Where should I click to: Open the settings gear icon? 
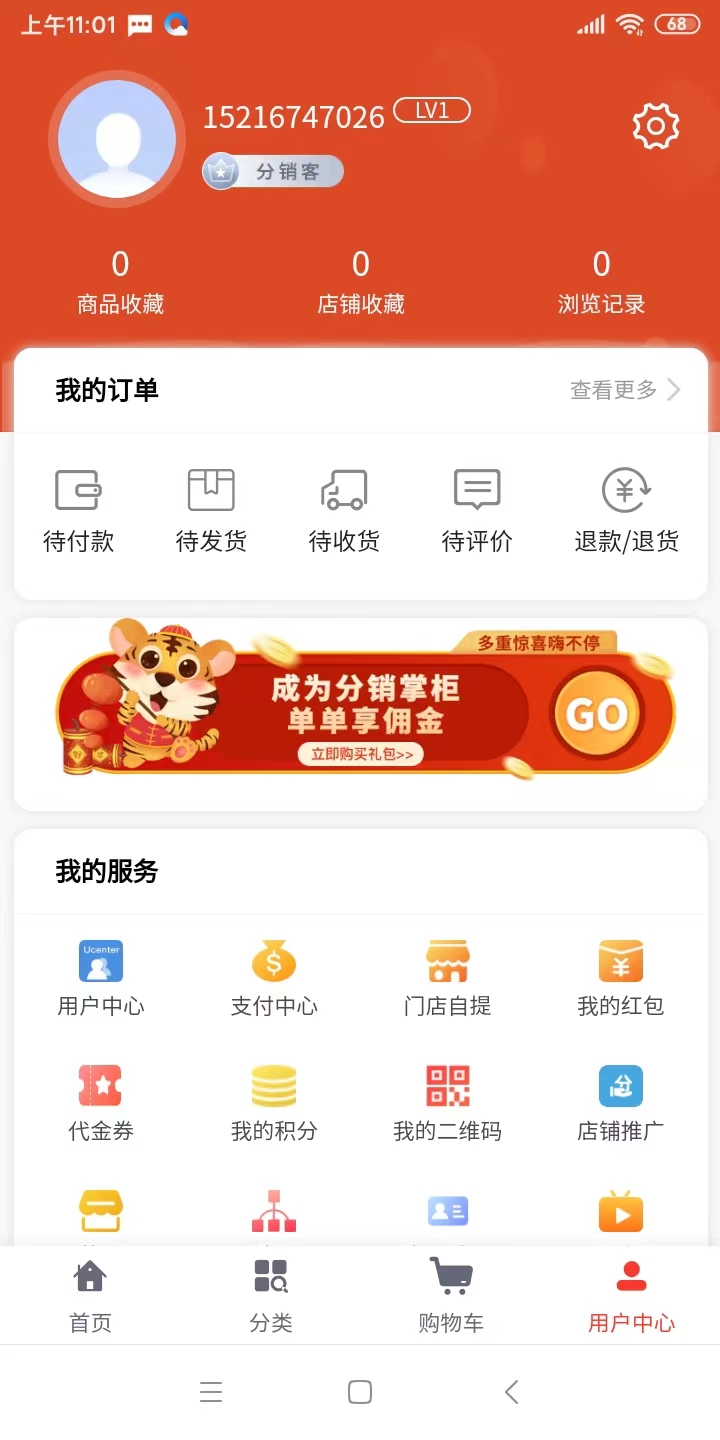coord(655,126)
